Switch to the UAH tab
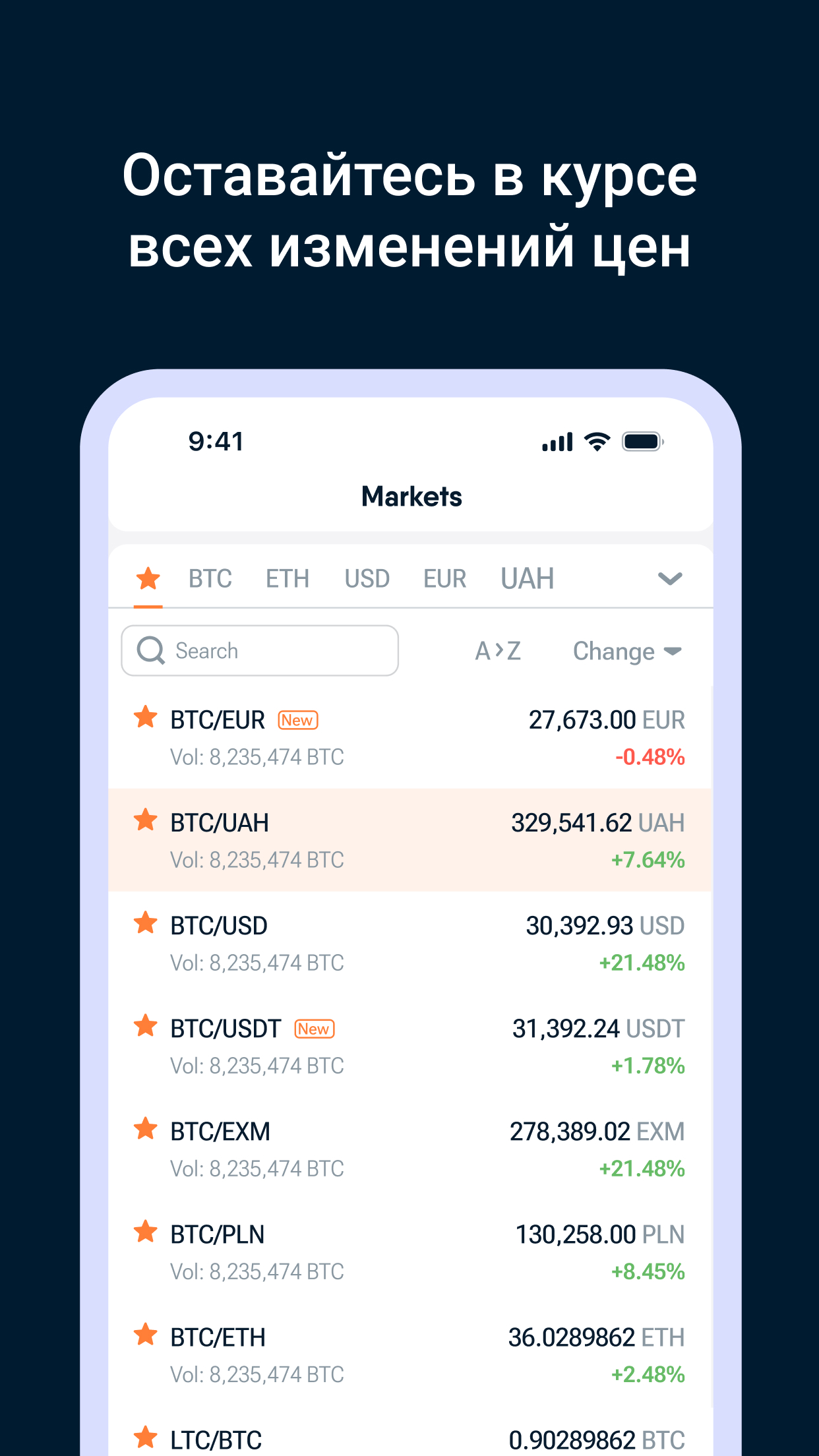This screenshot has width=819, height=1456. coord(527,578)
